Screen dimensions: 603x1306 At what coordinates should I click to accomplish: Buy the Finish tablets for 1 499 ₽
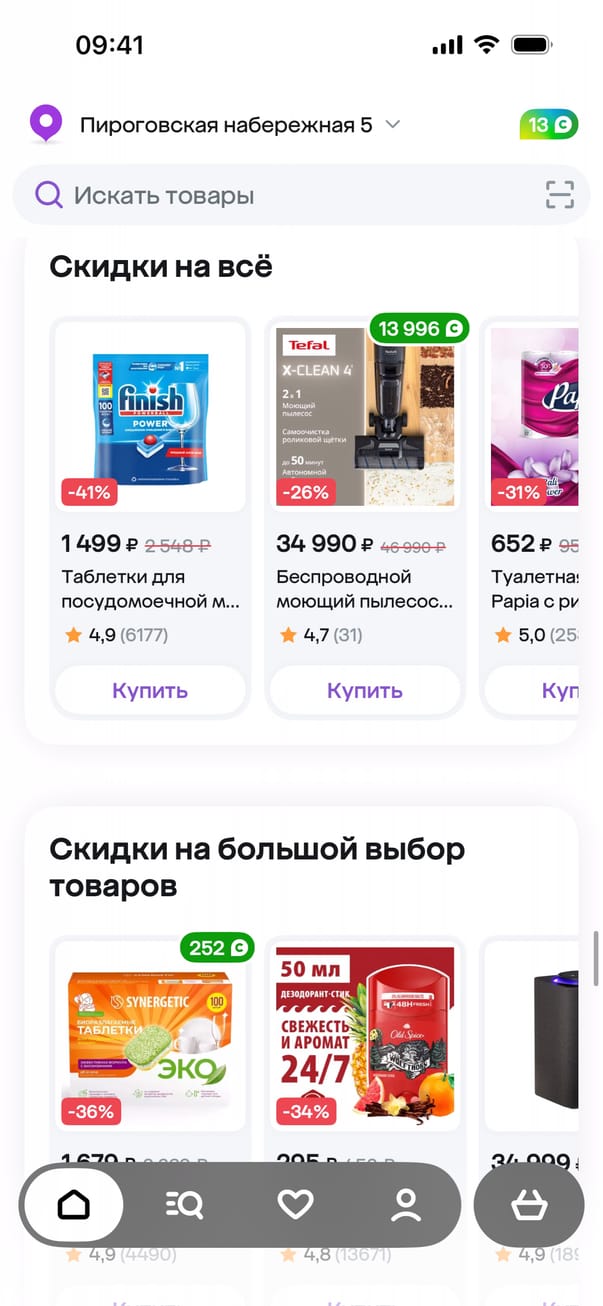pyautogui.click(x=150, y=690)
